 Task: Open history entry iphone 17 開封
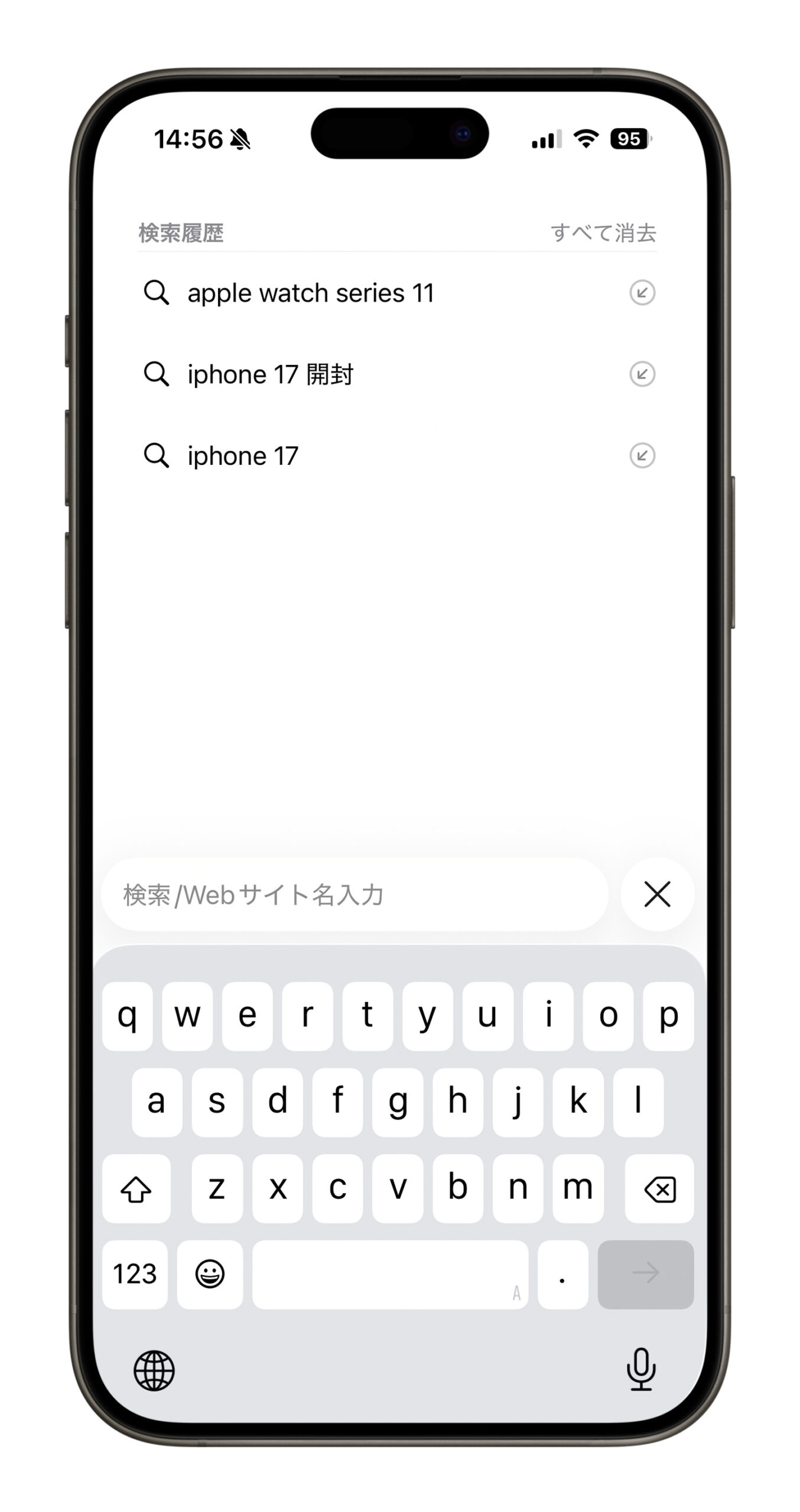270,374
